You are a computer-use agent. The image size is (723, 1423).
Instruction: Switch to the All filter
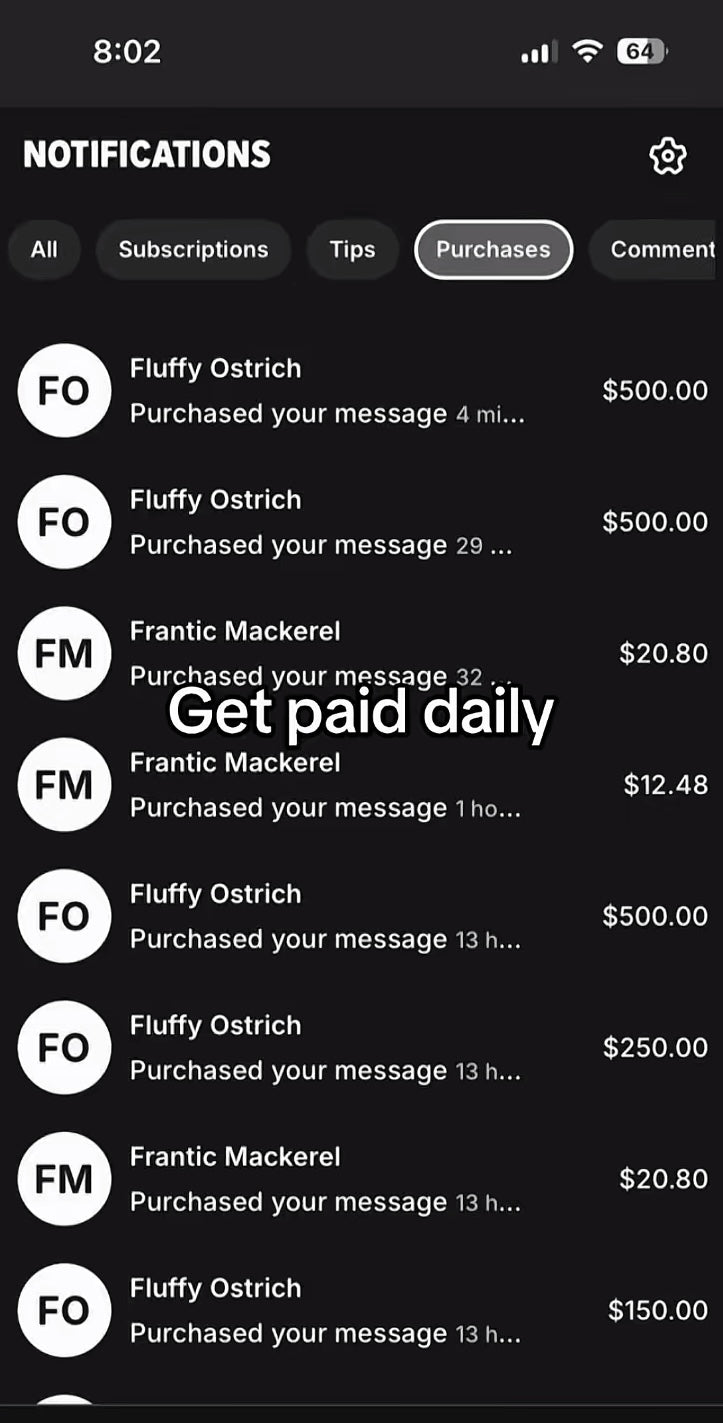coord(44,249)
